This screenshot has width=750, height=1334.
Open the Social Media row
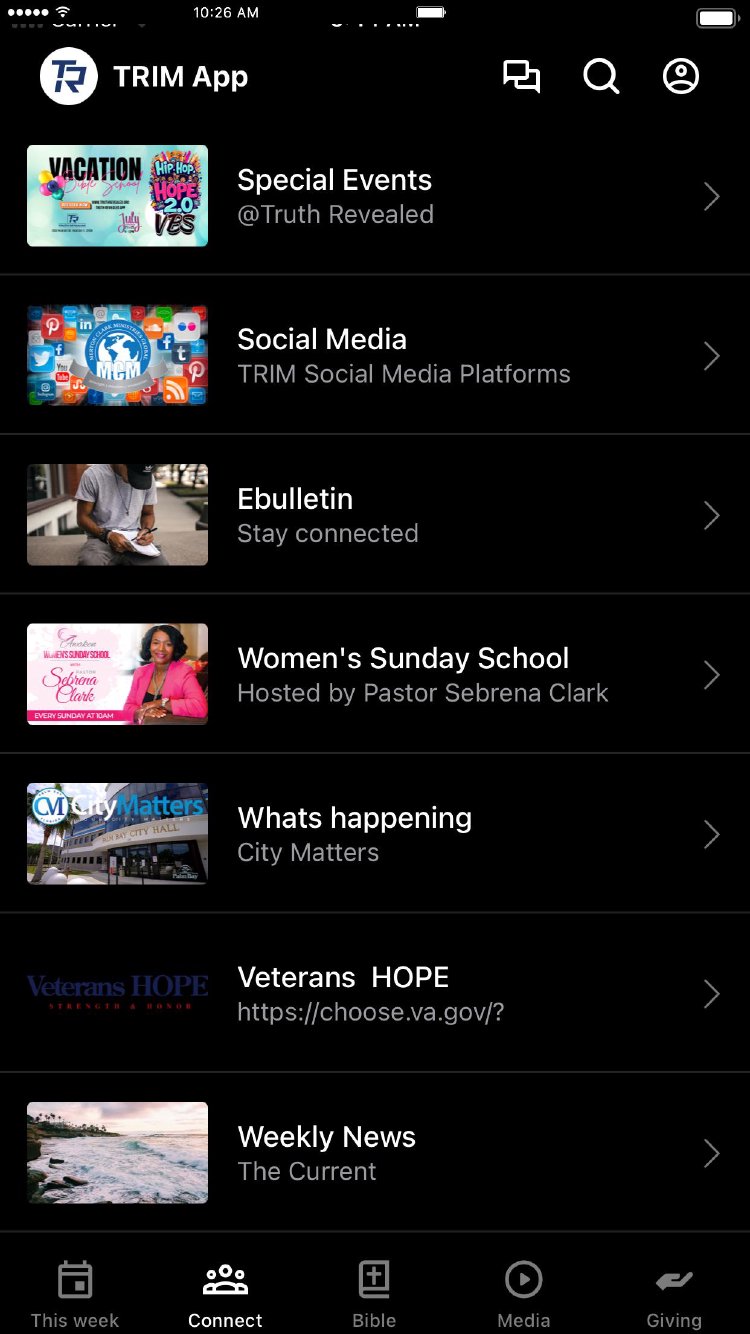[x=375, y=356]
